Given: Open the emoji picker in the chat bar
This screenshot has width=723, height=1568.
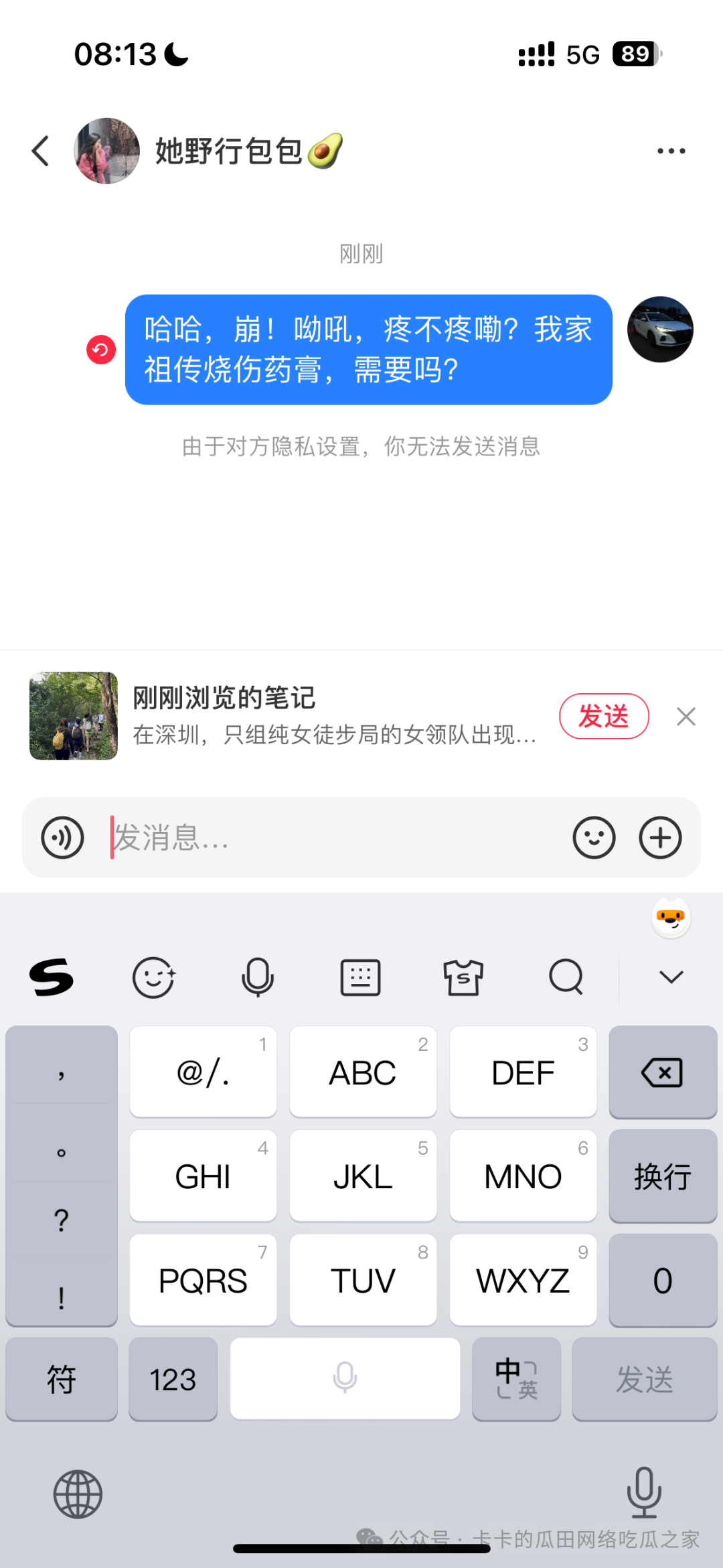Looking at the screenshot, I should 594,837.
